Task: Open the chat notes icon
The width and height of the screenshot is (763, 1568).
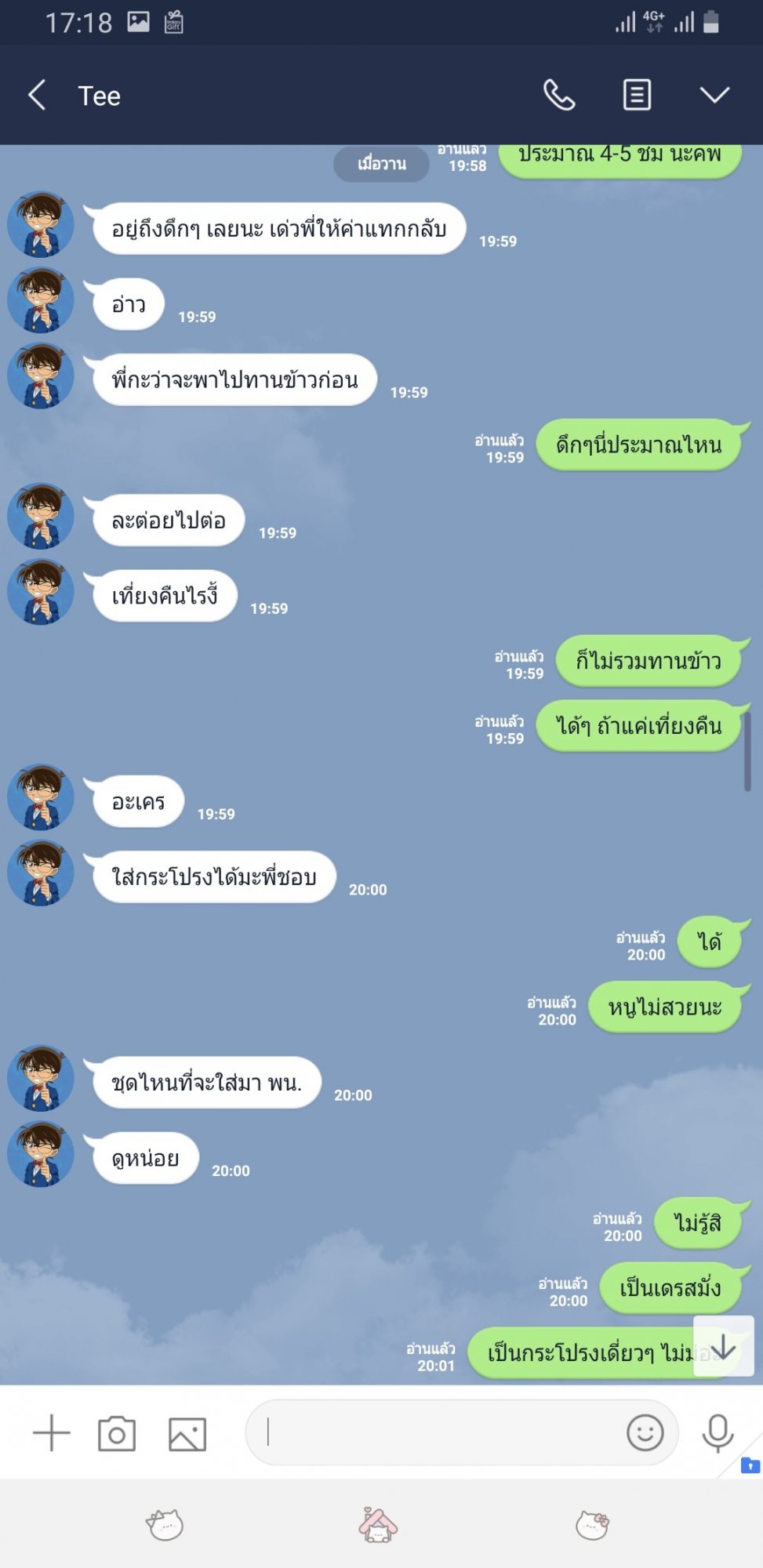Action: pyautogui.click(x=637, y=96)
